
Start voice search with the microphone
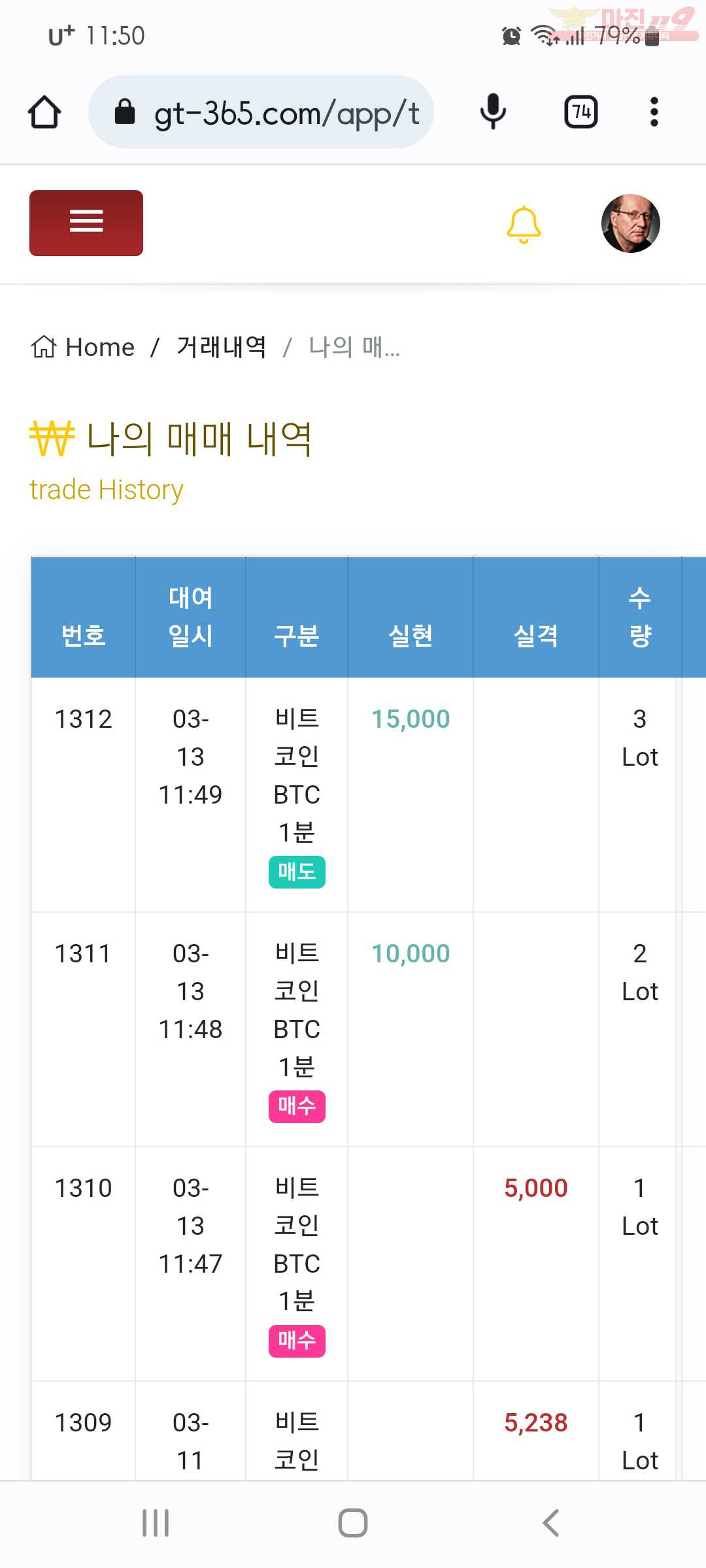pos(493,112)
